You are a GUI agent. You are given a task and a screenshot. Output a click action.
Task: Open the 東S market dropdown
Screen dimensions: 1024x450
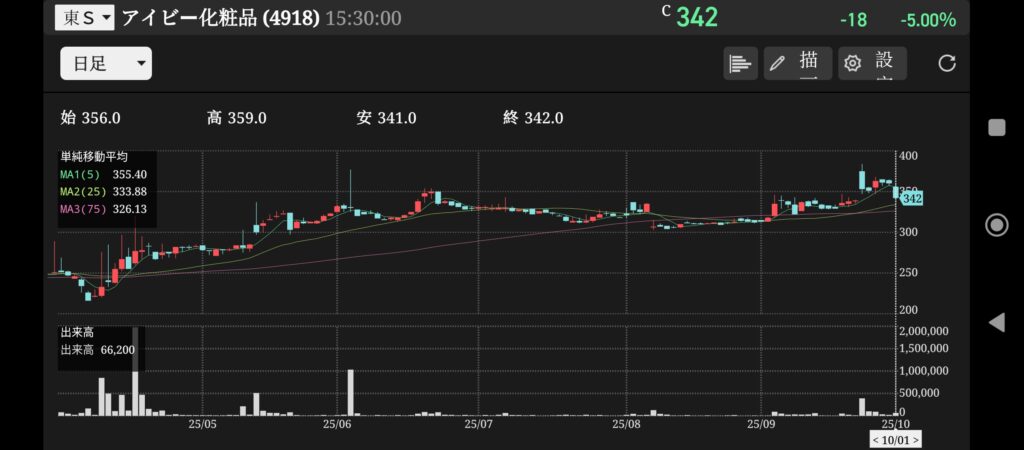(85, 17)
